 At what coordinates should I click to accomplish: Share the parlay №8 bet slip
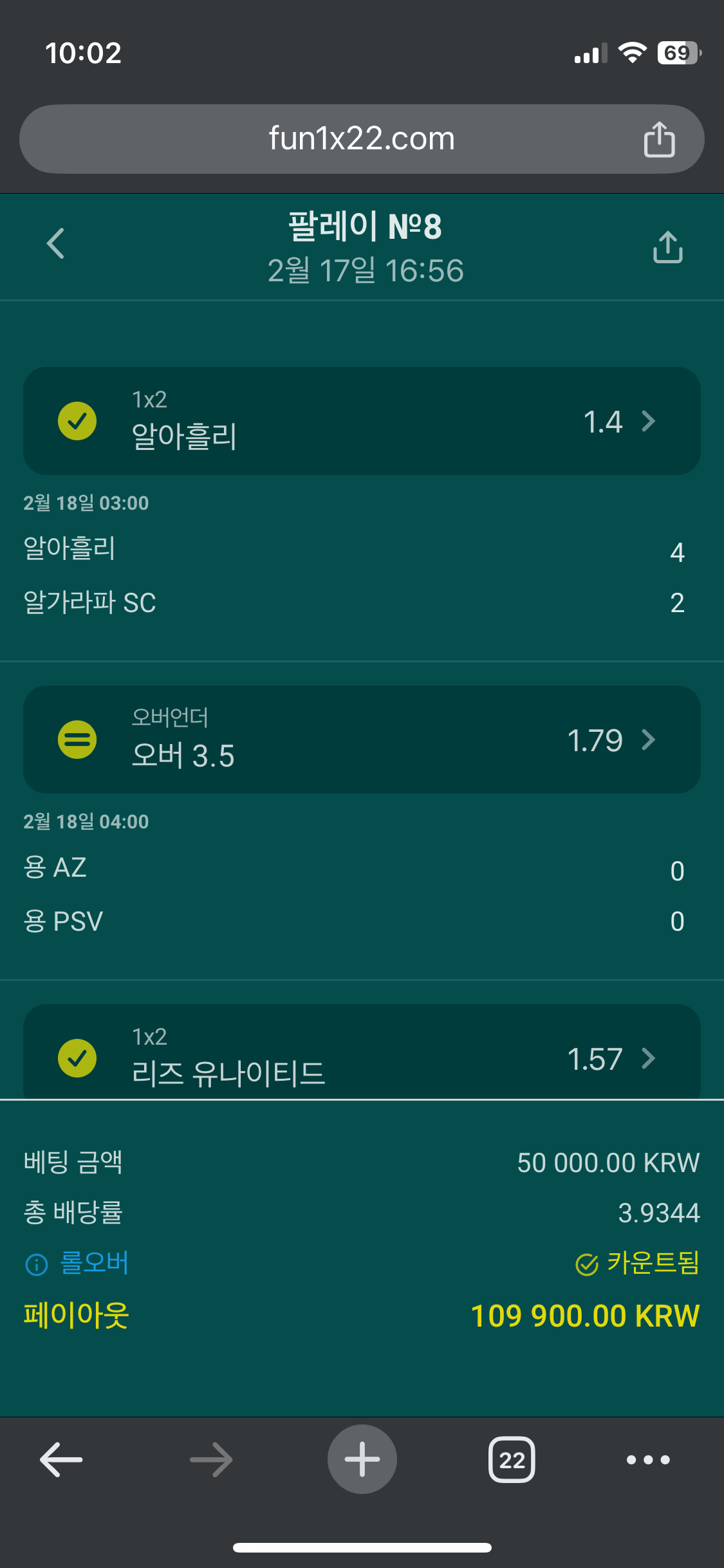667,247
